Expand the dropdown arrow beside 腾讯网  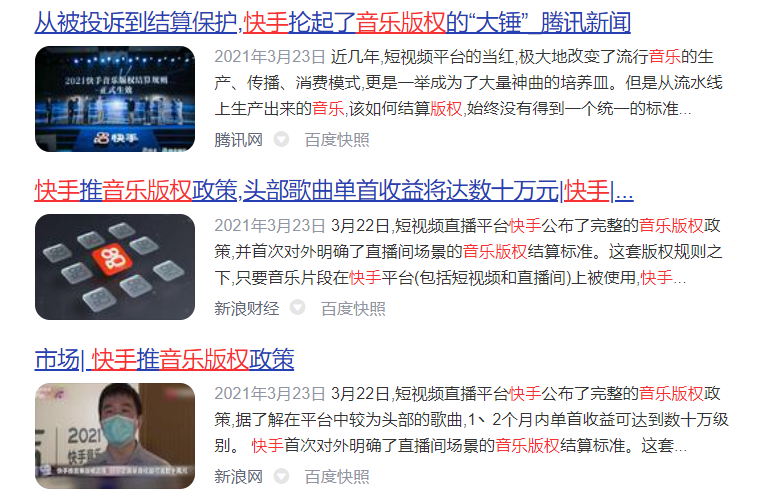click(282, 140)
